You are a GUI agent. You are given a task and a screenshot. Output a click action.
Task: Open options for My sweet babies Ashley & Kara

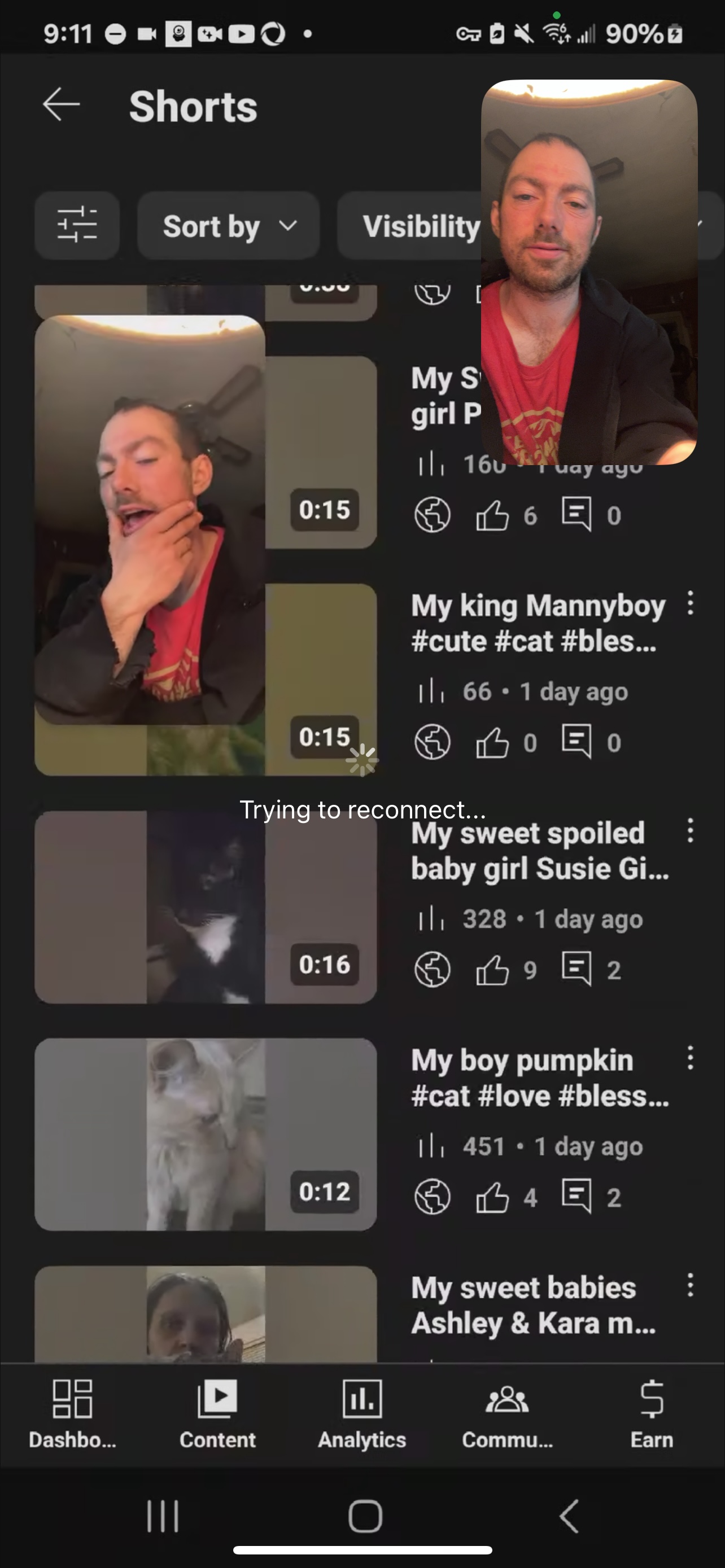pos(689,1285)
